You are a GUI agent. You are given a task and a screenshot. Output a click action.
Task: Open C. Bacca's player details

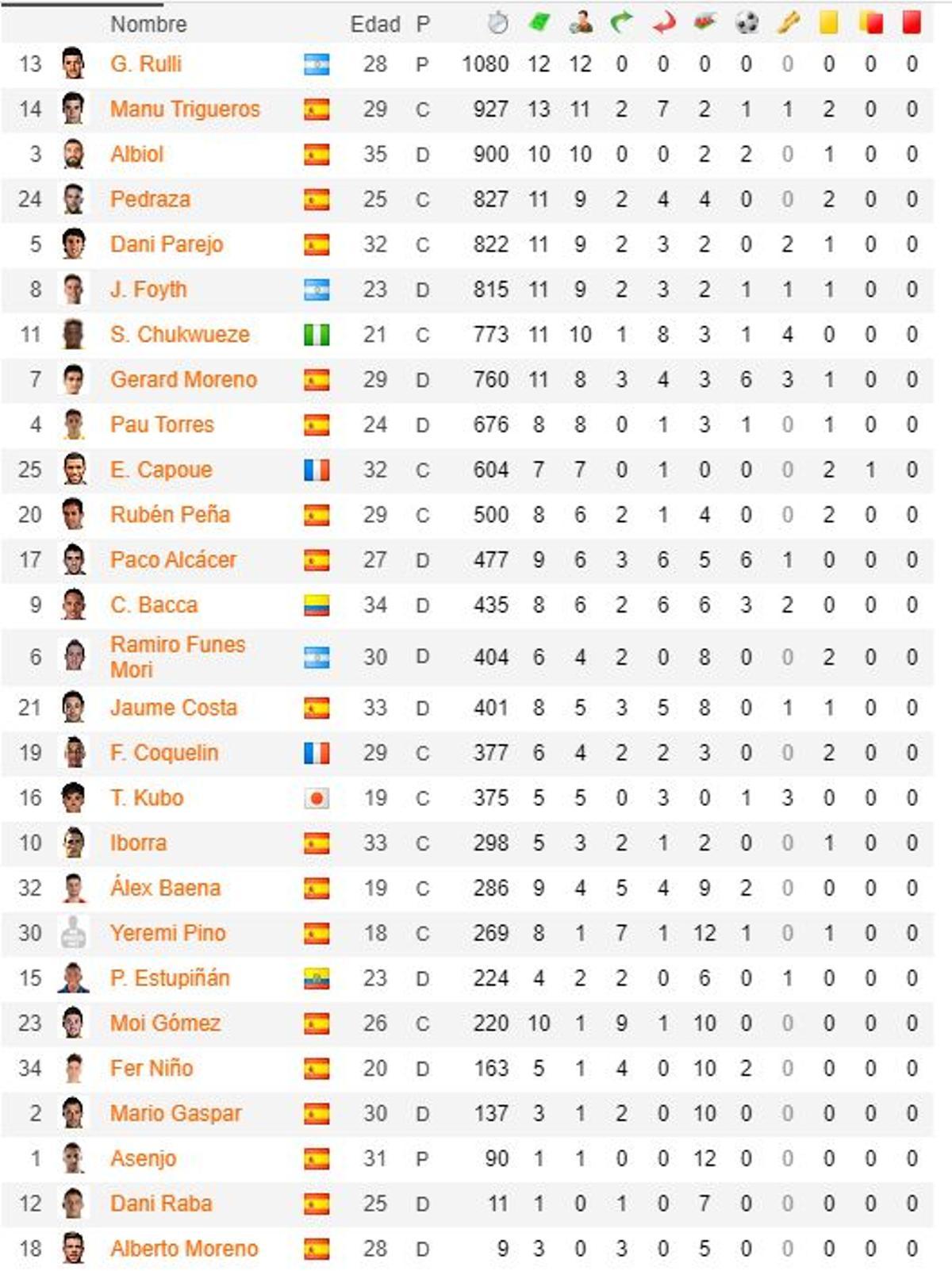154,605
